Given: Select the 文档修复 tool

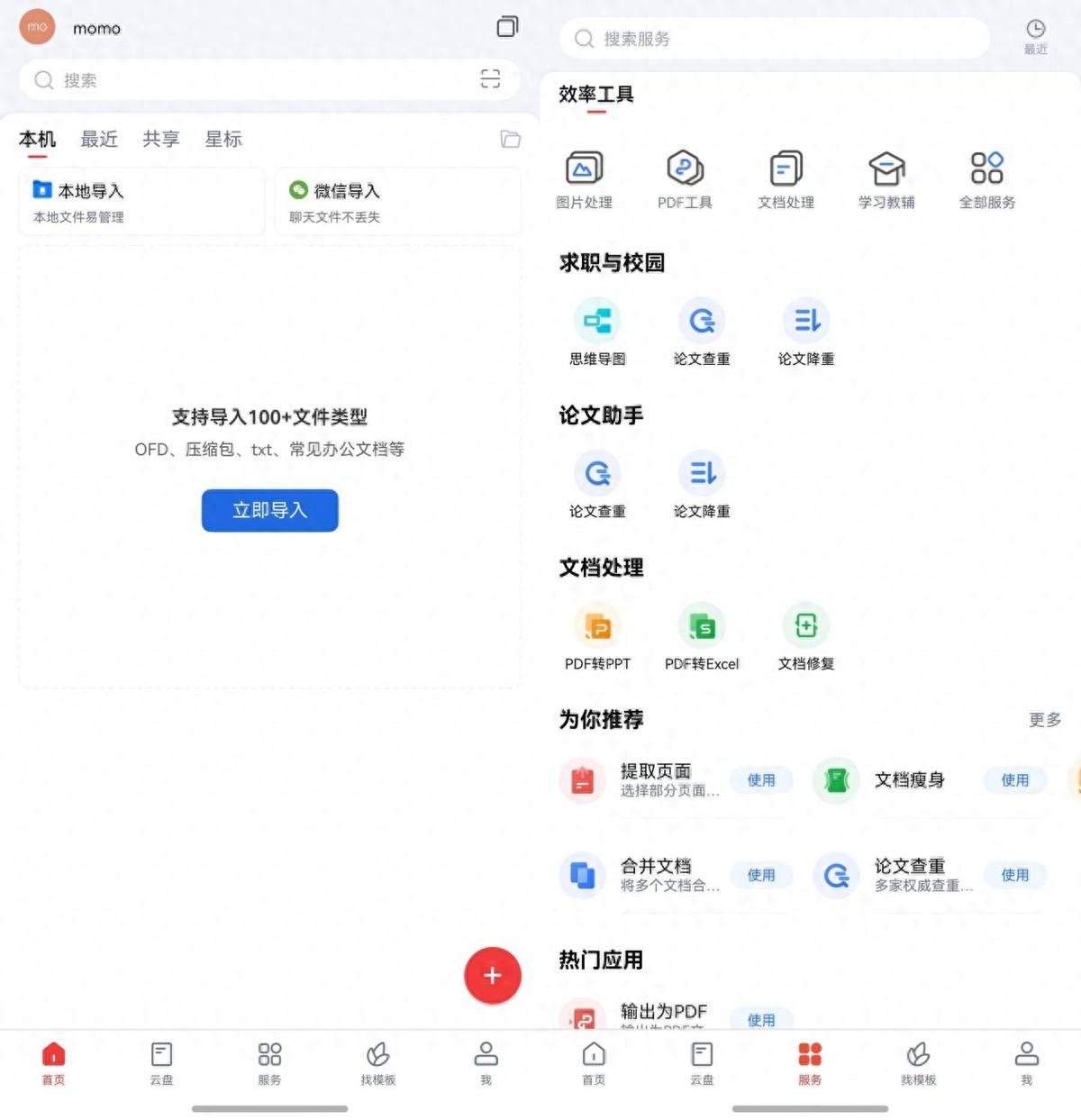Looking at the screenshot, I should pos(806,637).
